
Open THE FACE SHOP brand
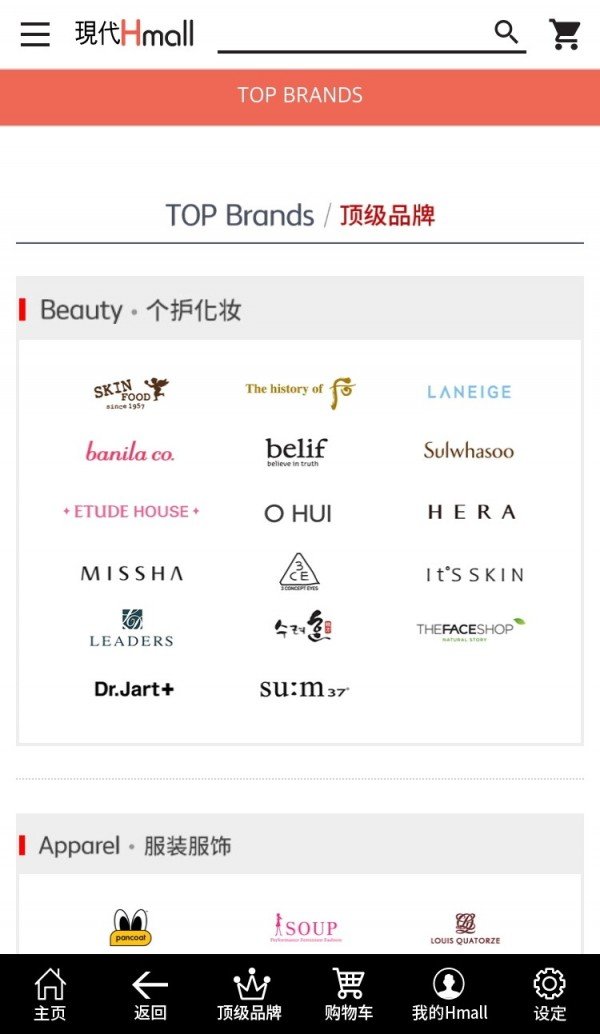[x=470, y=629]
